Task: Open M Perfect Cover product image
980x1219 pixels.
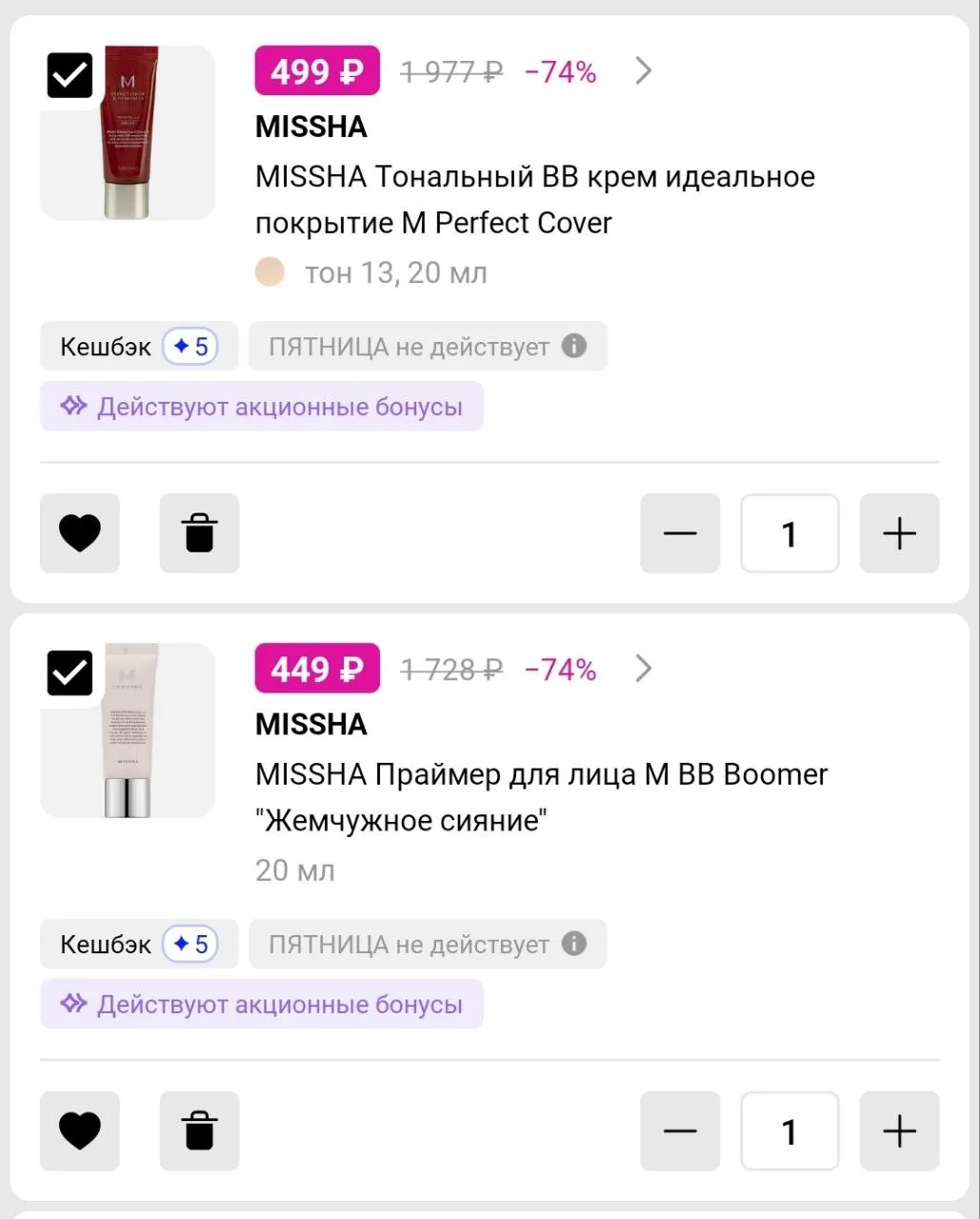Action: (128, 133)
